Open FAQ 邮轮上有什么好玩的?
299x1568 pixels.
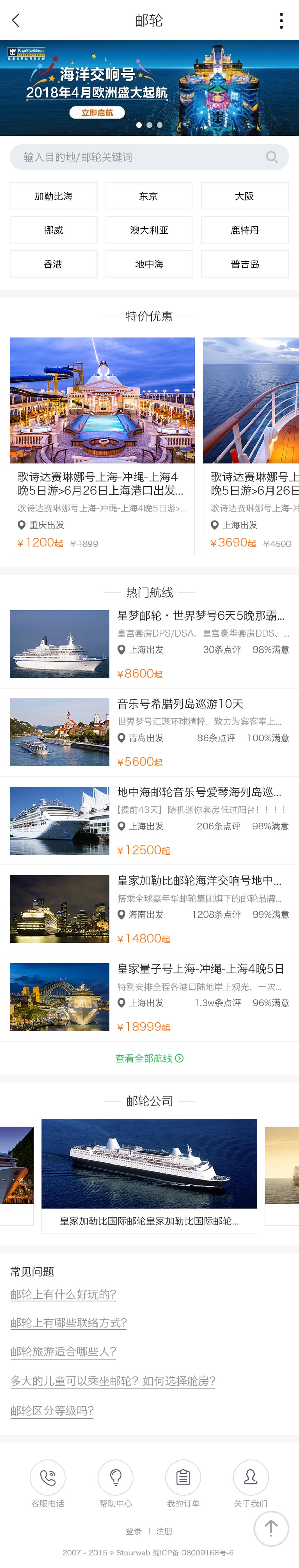pos(63,1295)
